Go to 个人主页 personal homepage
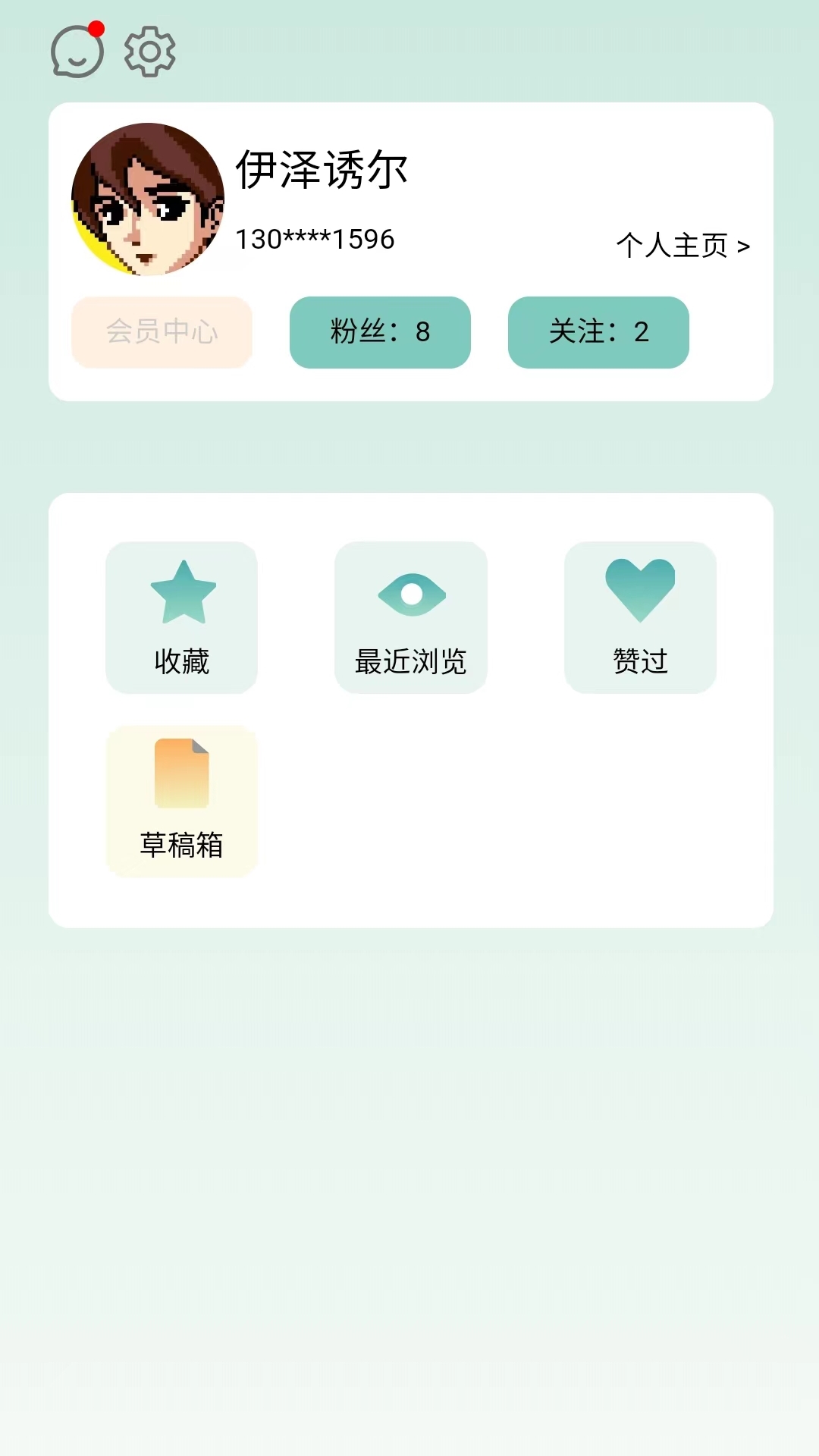The image size is (819, 1456). point(682,246)
